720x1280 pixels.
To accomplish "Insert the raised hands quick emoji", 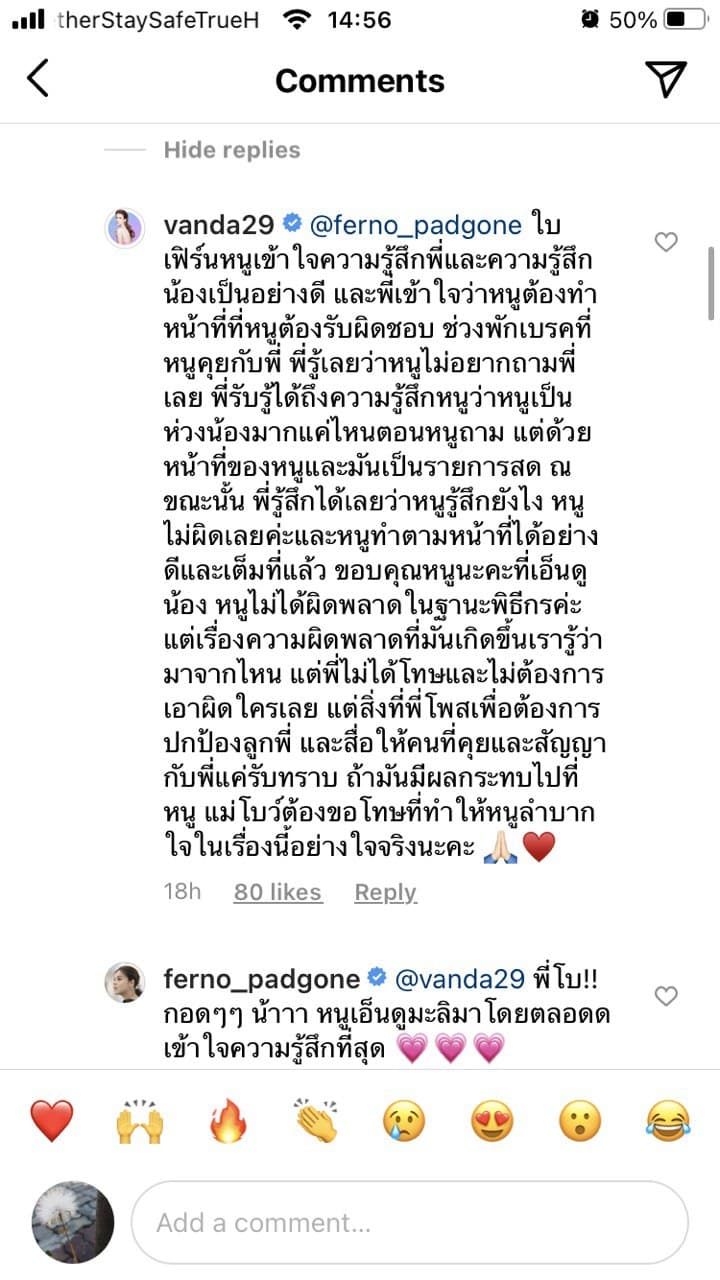I will (x=140, y=1121).
